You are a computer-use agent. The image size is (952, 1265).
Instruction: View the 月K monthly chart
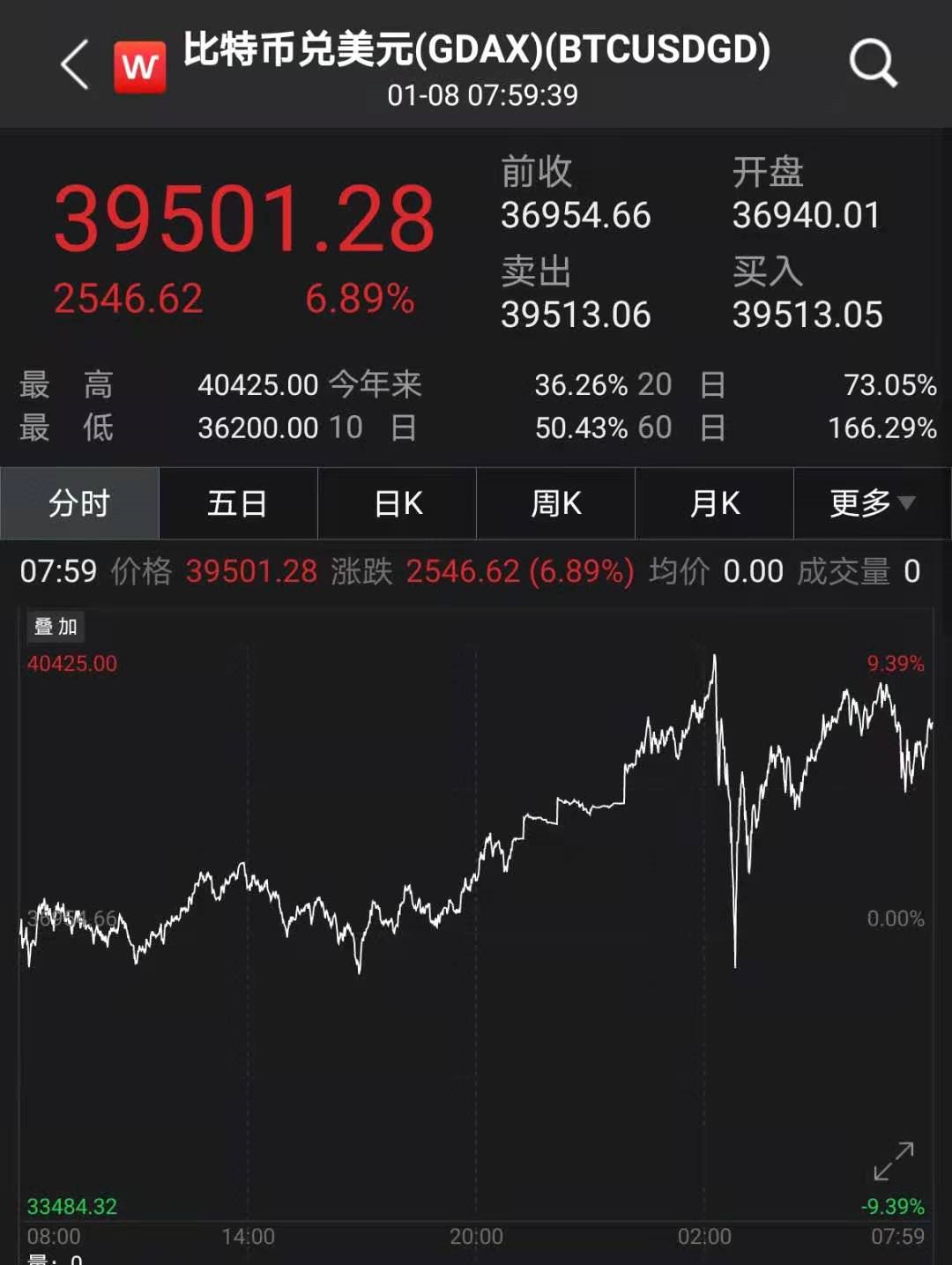coord(713,503)
